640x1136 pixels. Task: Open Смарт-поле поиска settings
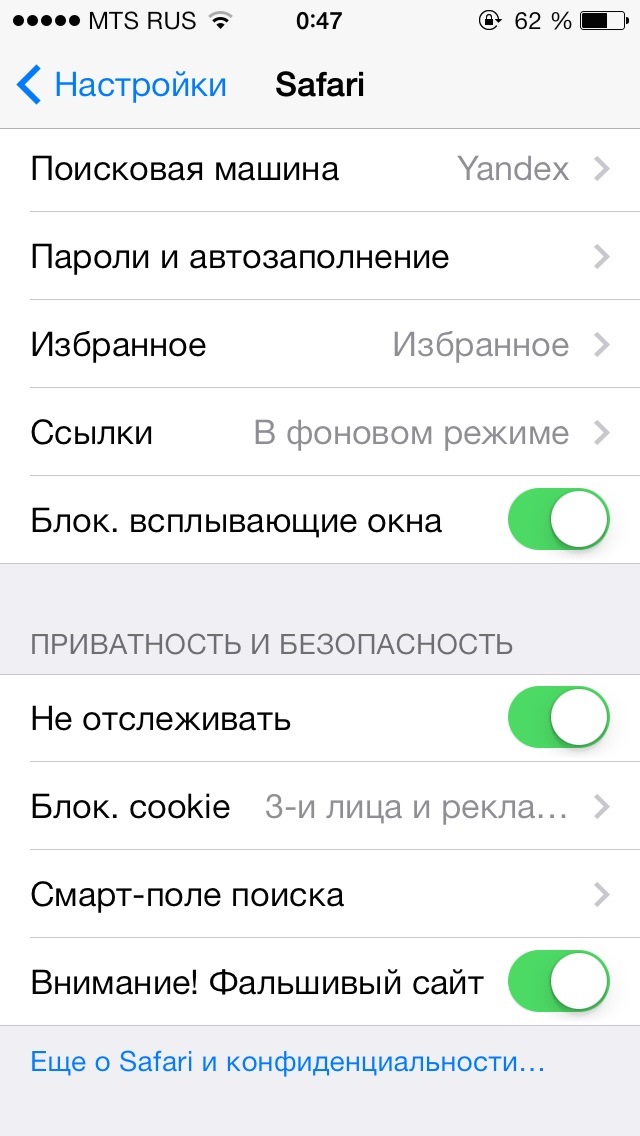320,894
